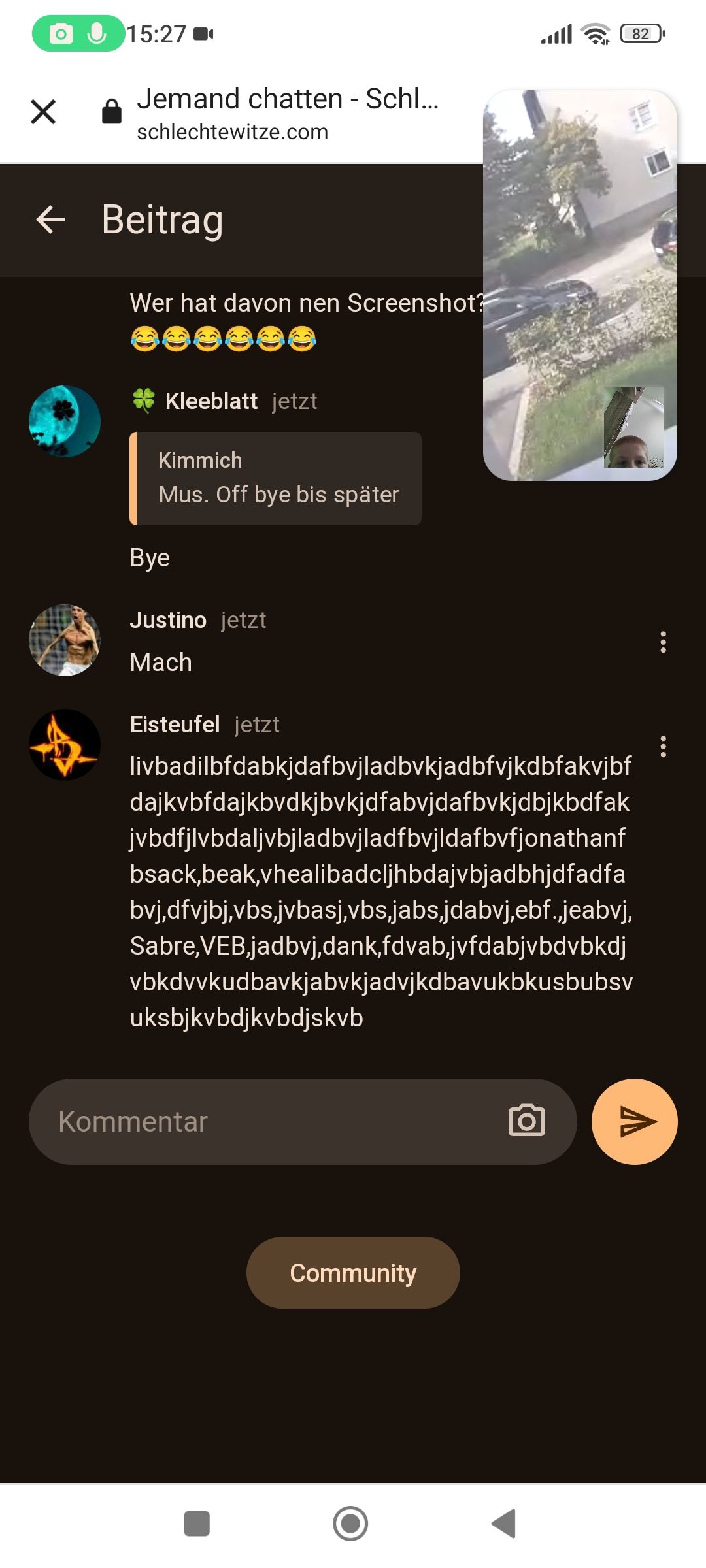Viewport: 706px width, 1568px height.
Task: Go to the Community page
Action: 353,1273
